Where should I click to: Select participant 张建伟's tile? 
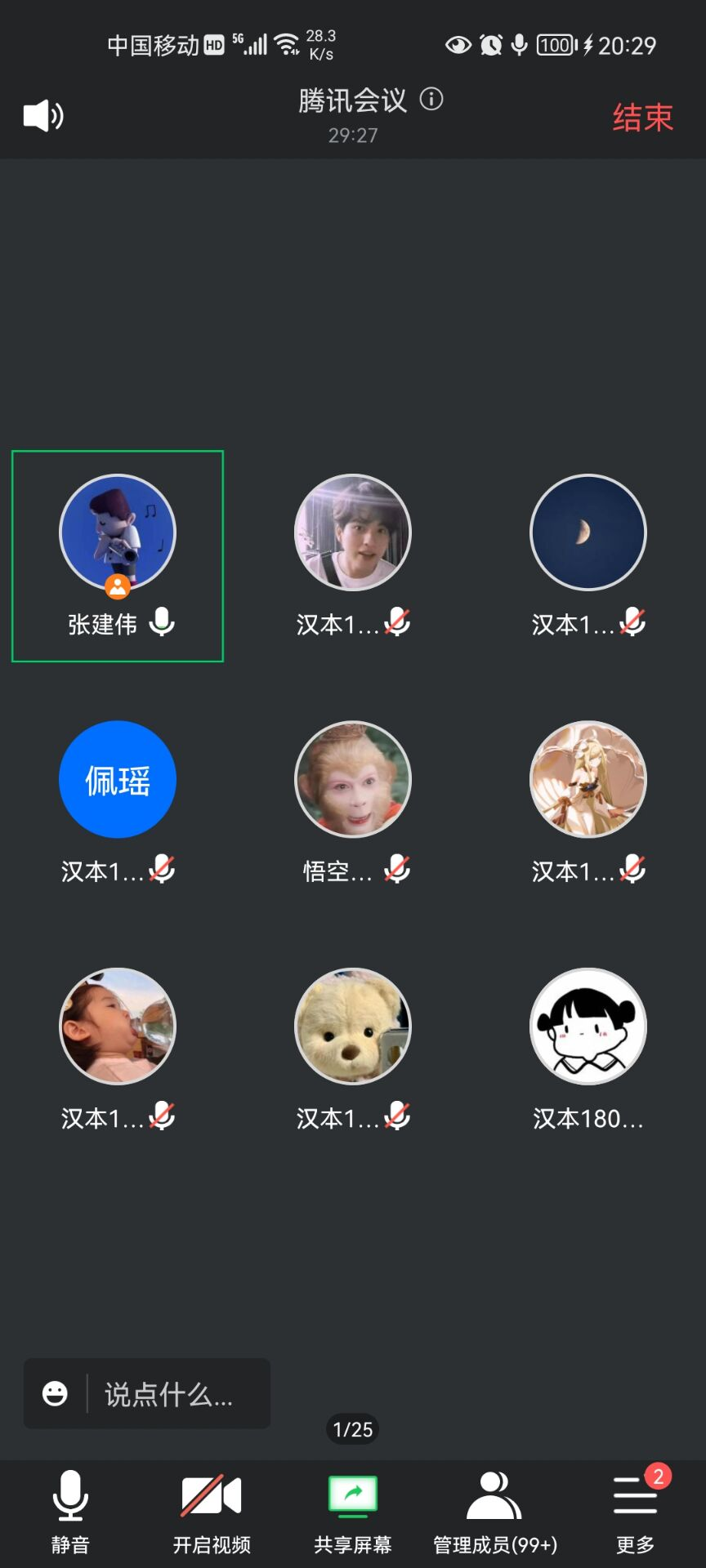[118, 555]
